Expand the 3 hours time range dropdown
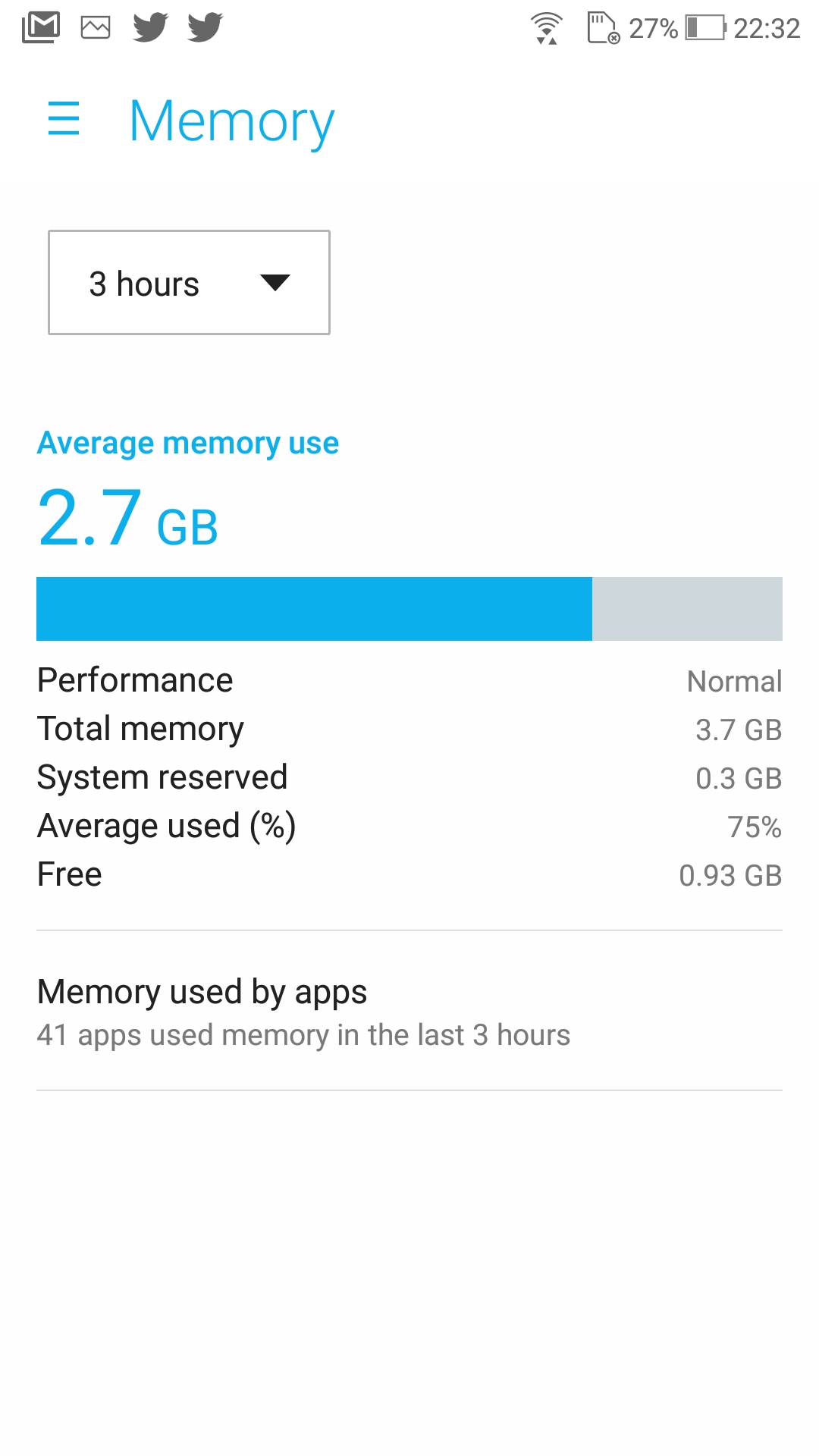Screen dimensions: 819x1456 click(x=189, y=282)
